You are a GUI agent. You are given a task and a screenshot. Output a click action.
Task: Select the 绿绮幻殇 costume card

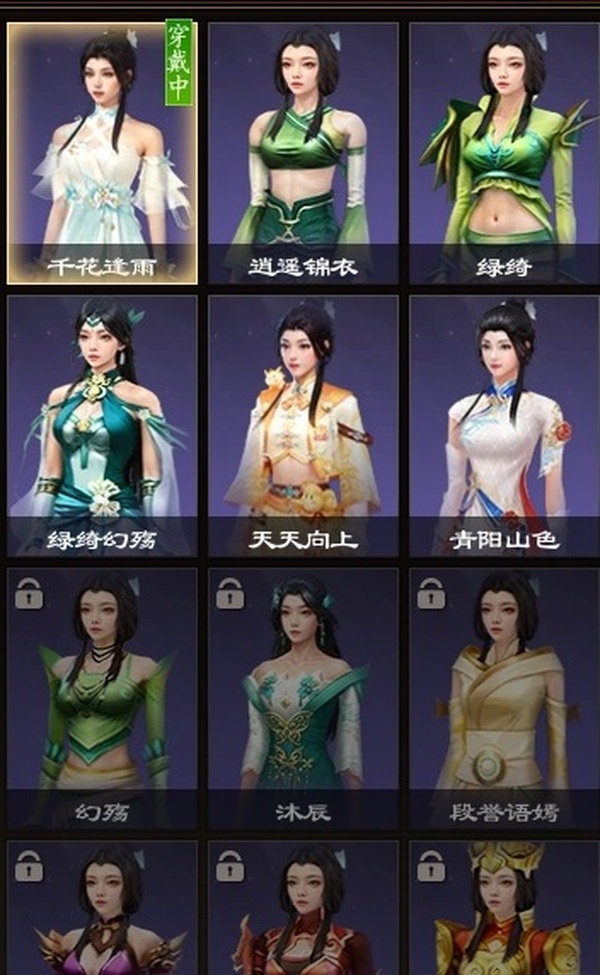coord(102,425)
